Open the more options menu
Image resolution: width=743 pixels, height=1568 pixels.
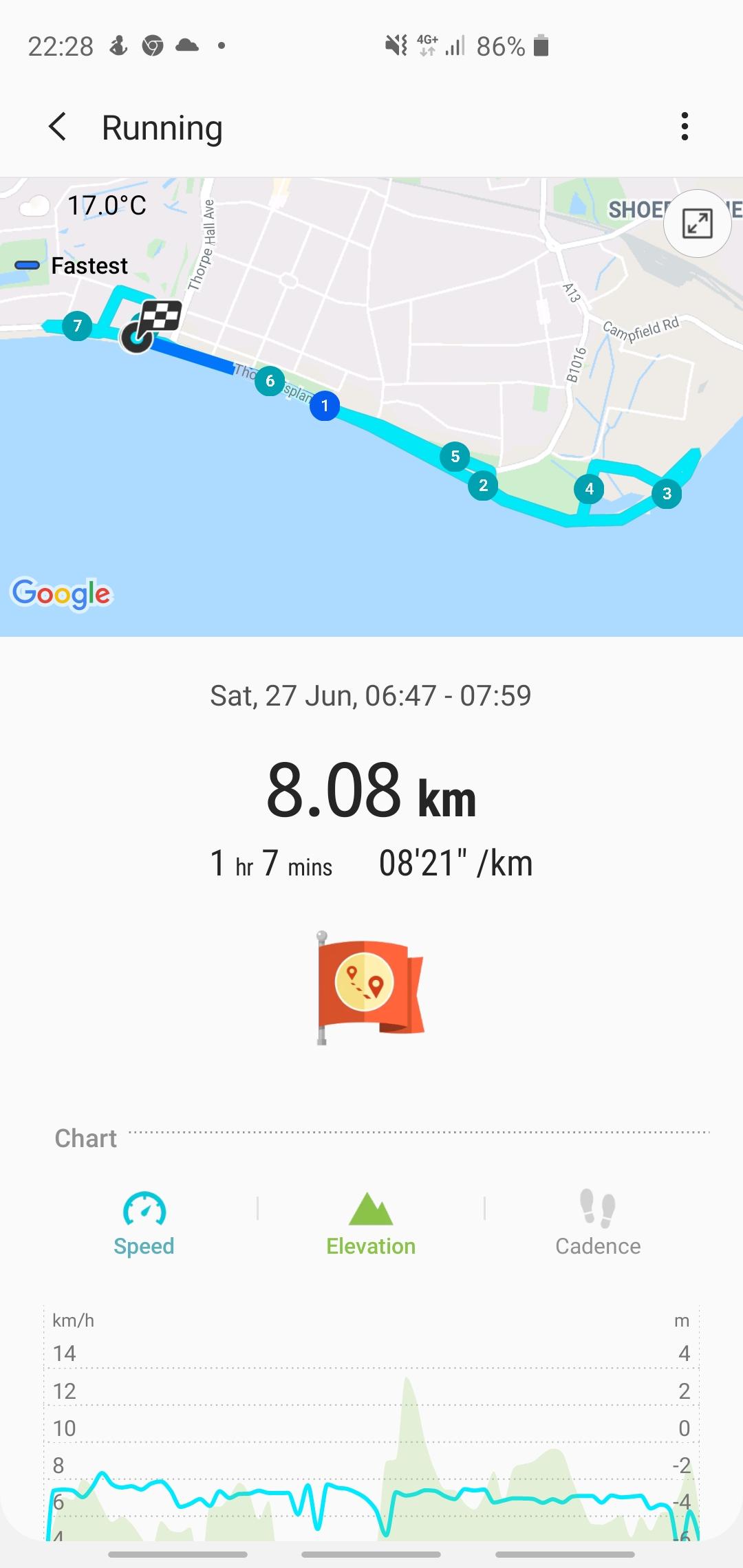click(684, 127)
